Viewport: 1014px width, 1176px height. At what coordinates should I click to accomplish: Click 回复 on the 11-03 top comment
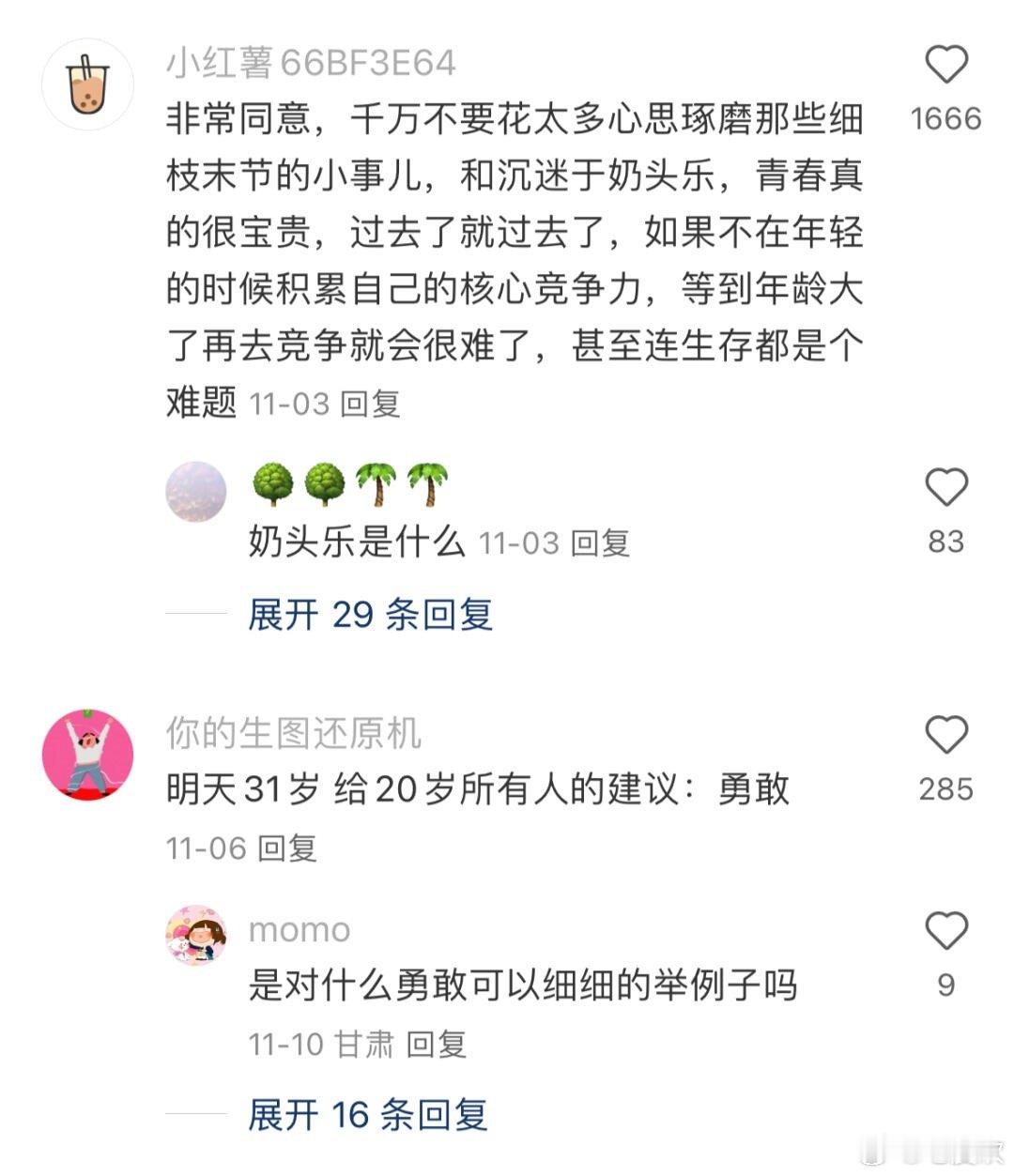pos(370,404)
